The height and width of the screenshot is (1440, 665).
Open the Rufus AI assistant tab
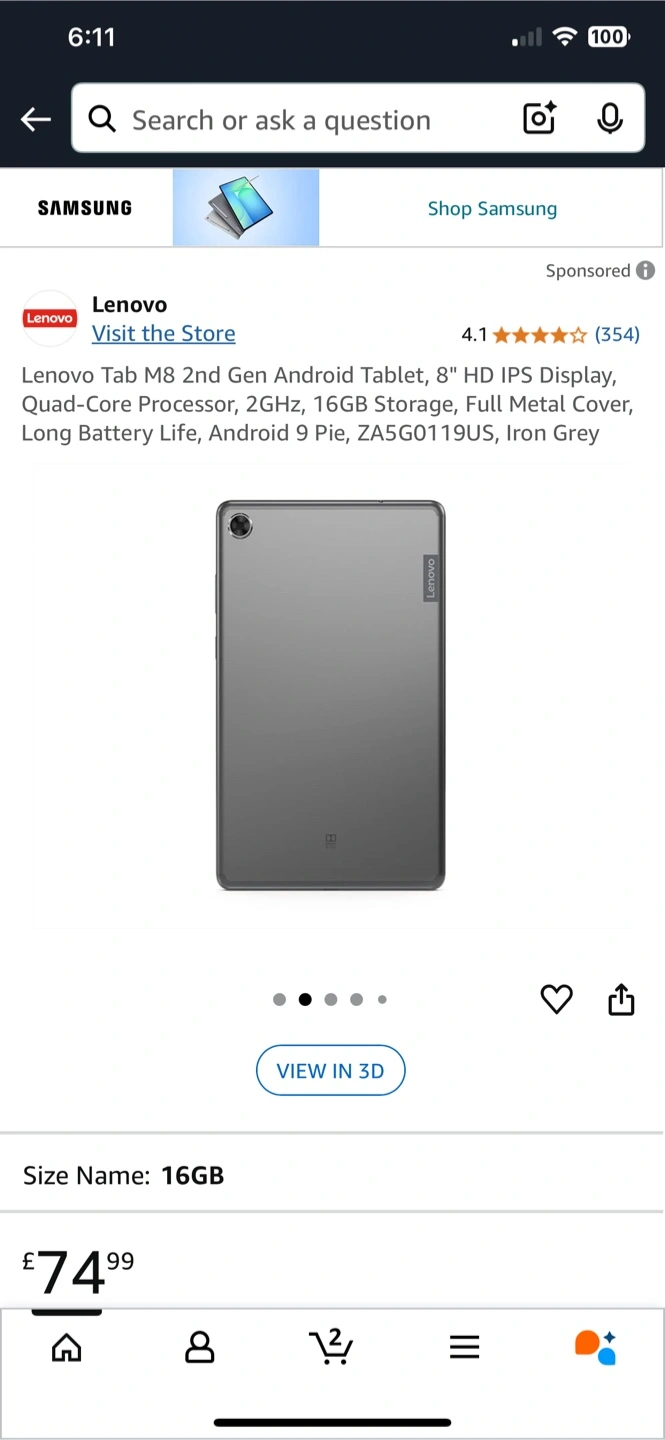tap(596, 1347)
